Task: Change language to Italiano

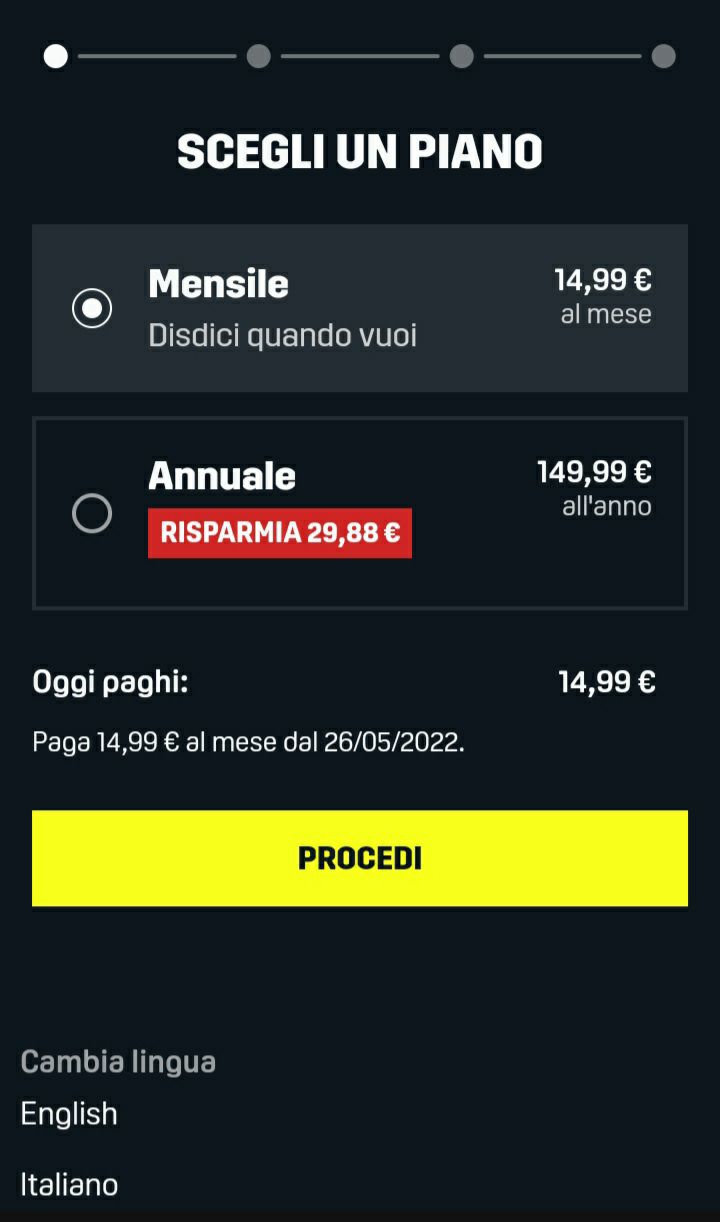Action: (x=69, y=1185)
